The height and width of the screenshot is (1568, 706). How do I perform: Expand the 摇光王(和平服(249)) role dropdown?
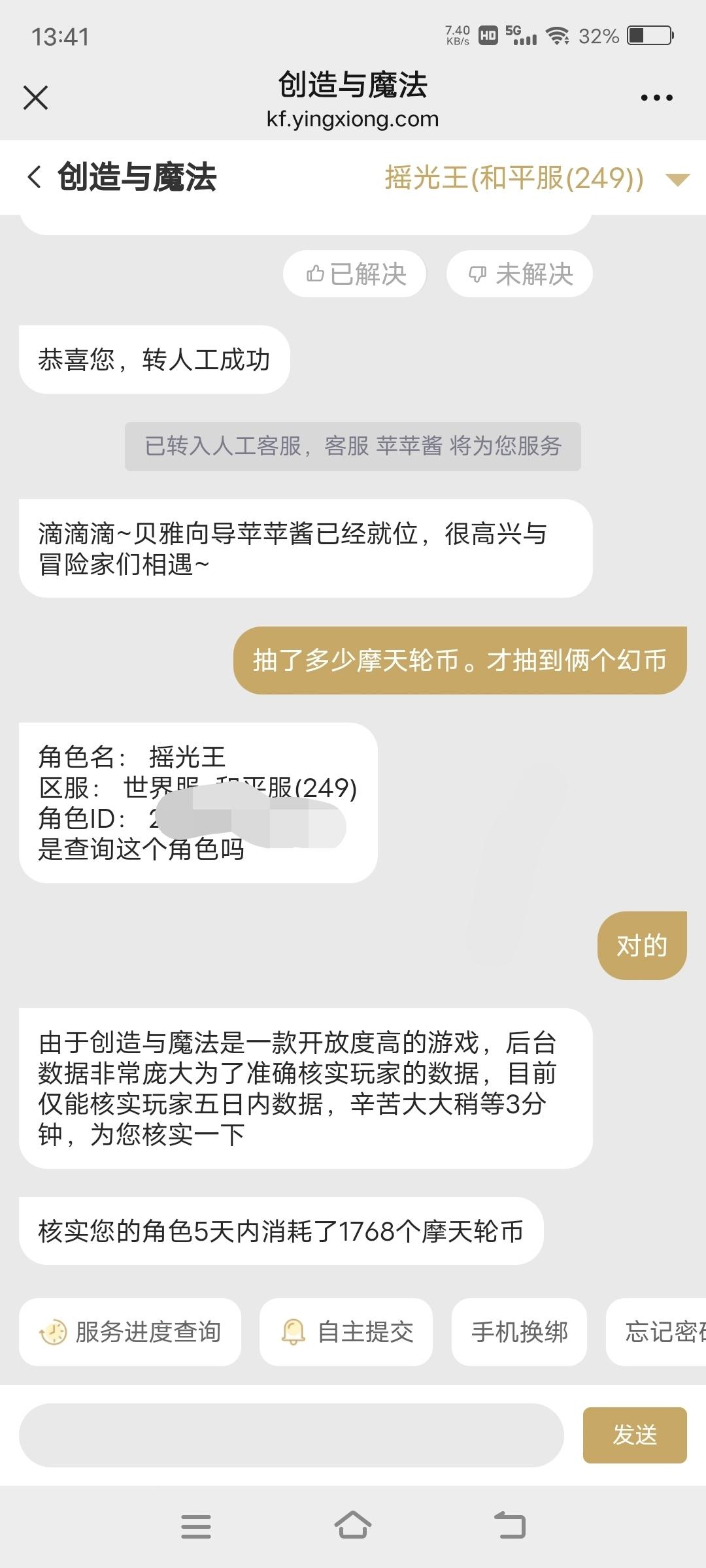(677, 178)
